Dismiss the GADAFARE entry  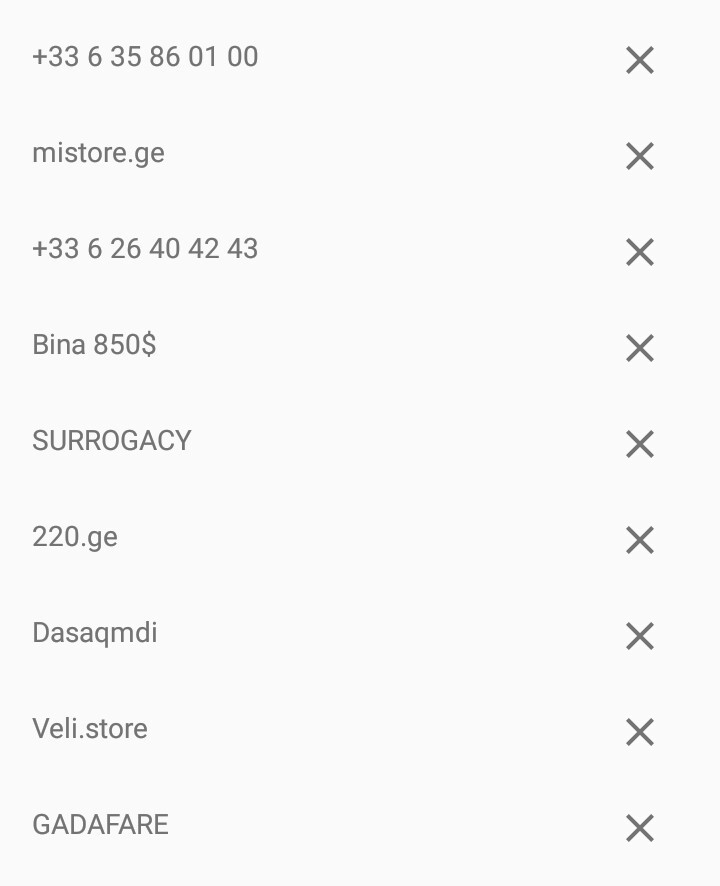pos(639,828)
